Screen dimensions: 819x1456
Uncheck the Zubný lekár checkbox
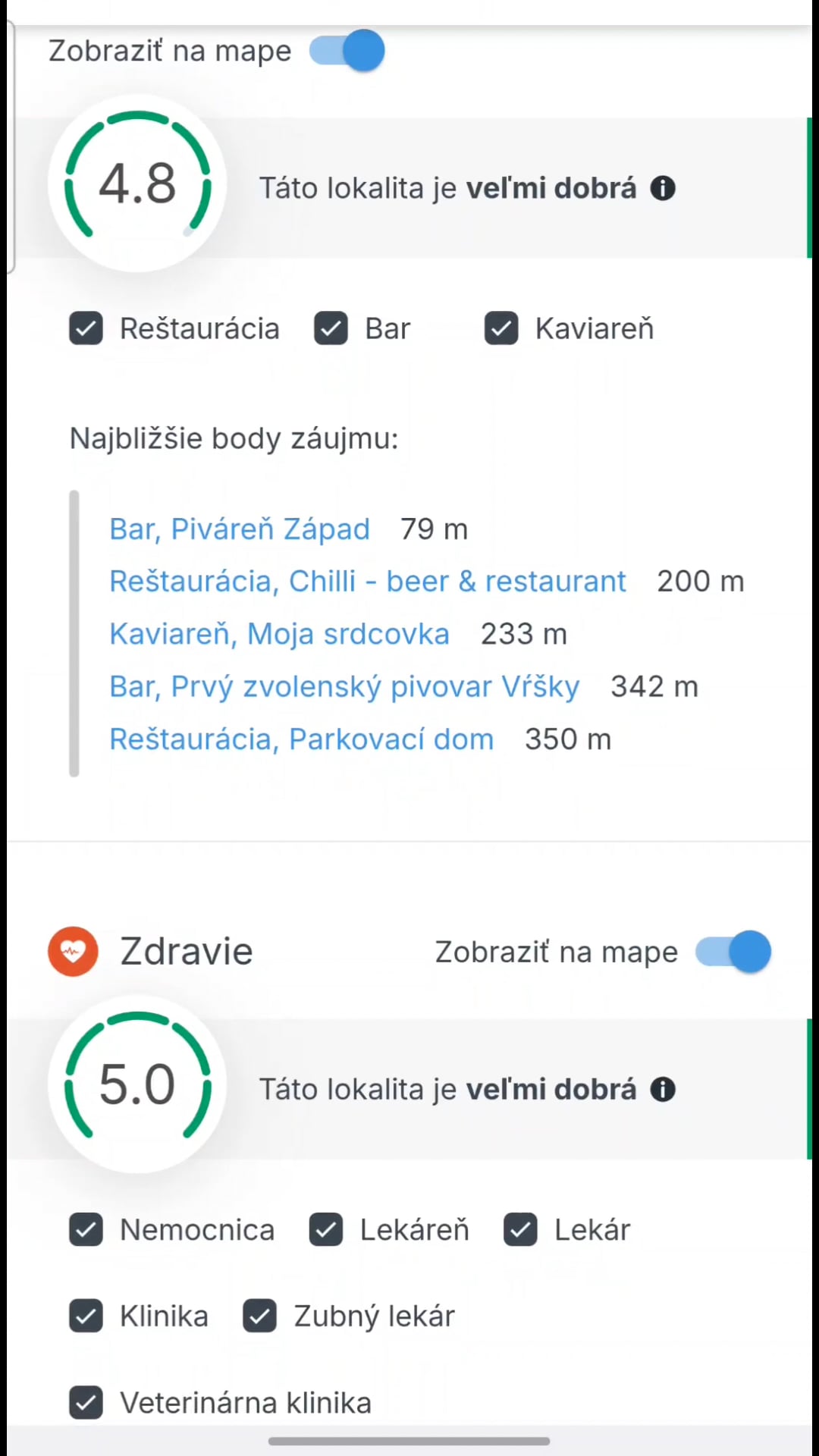click(x=259, y=1316)
